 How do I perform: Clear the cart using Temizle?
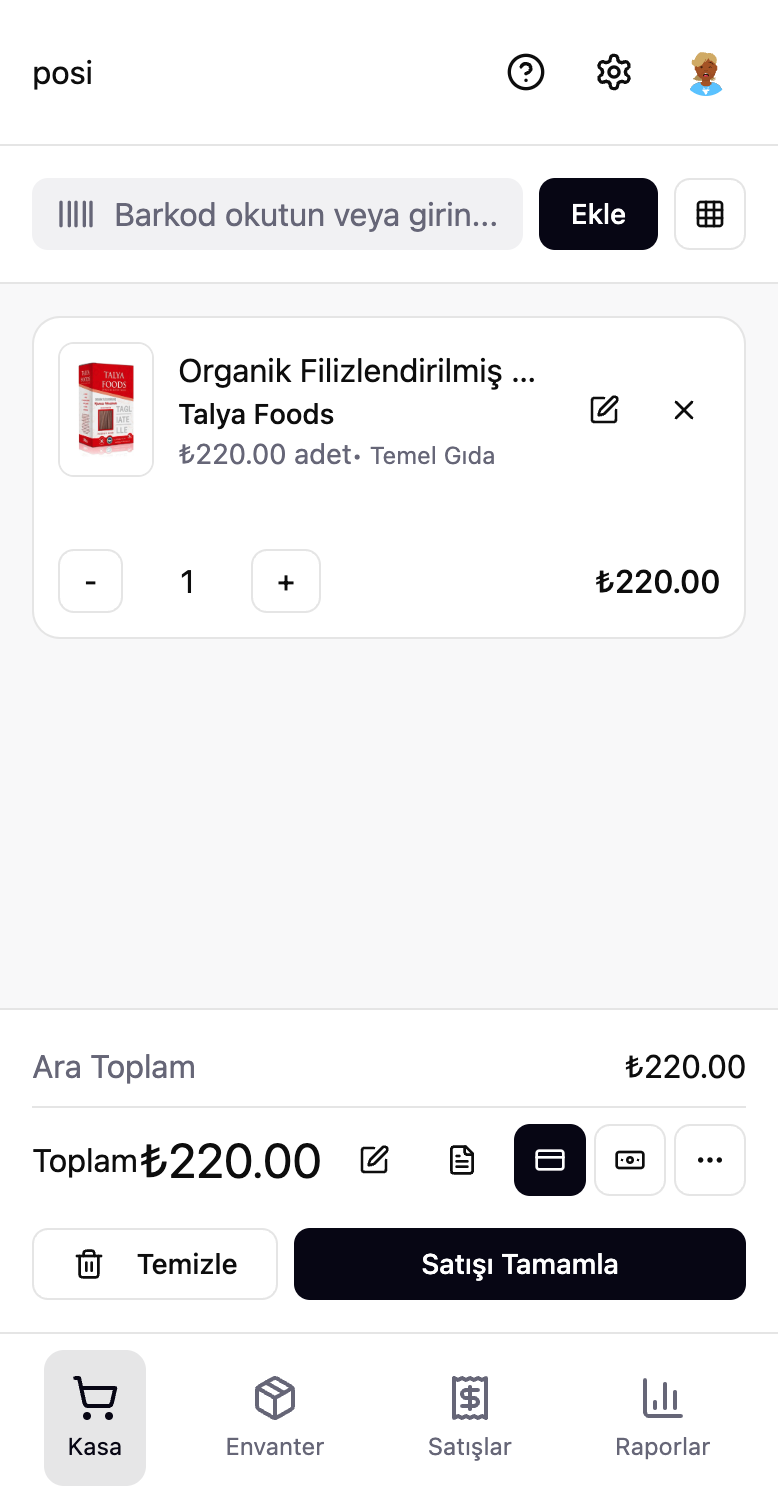tap(154, 1263)
